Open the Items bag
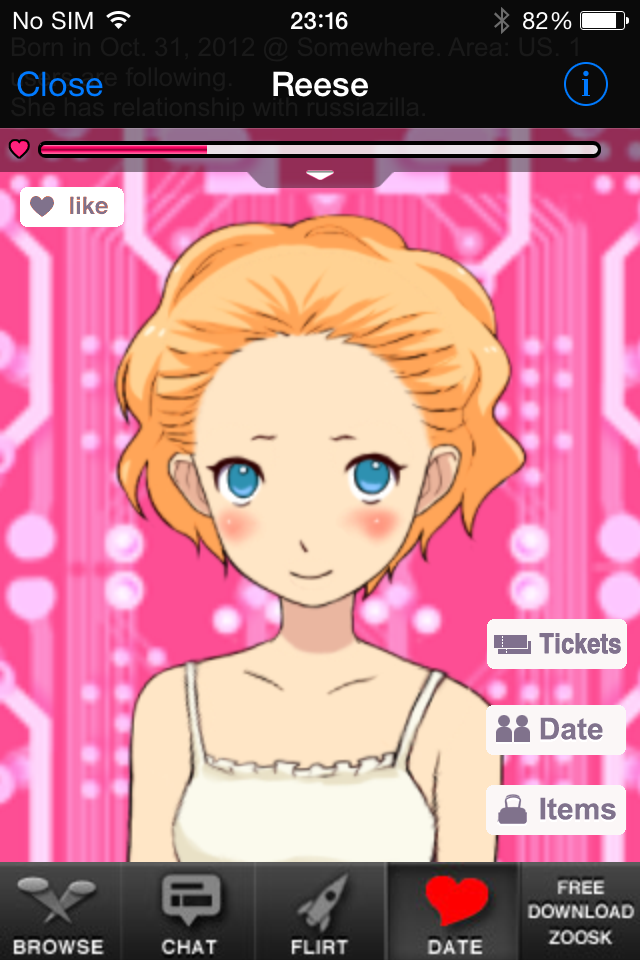This screenshot has width=640, height=960. click(556, 809)
